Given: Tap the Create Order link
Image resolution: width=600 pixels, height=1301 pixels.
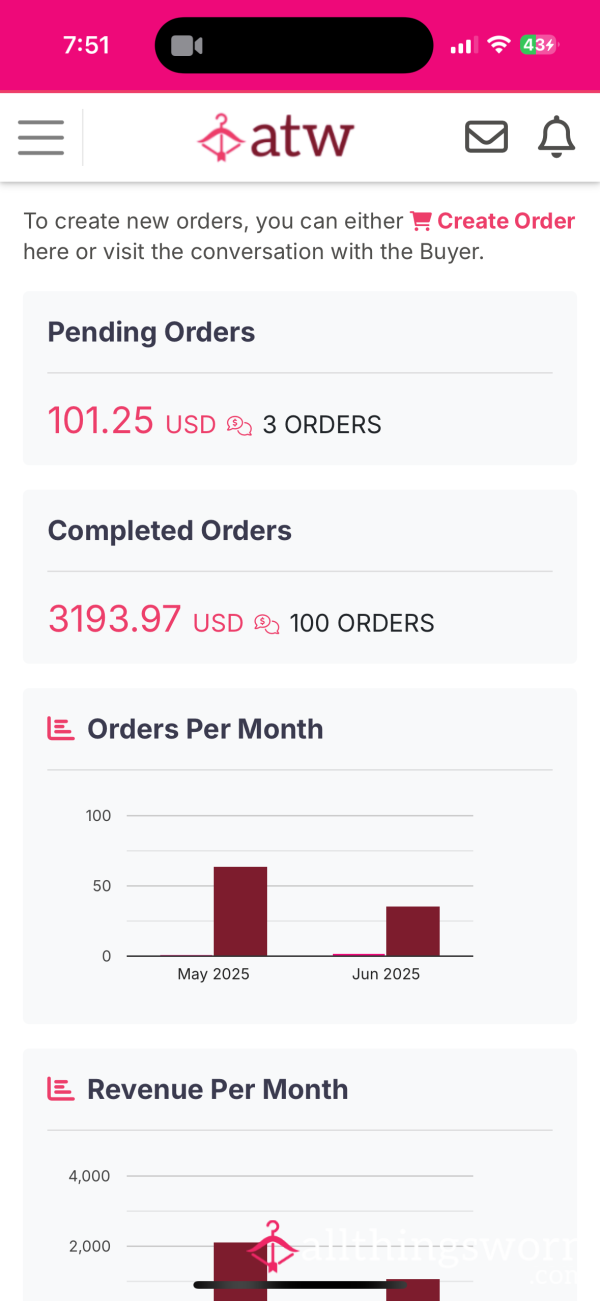Looking at the screenshot, I should [x=493, y=221].
